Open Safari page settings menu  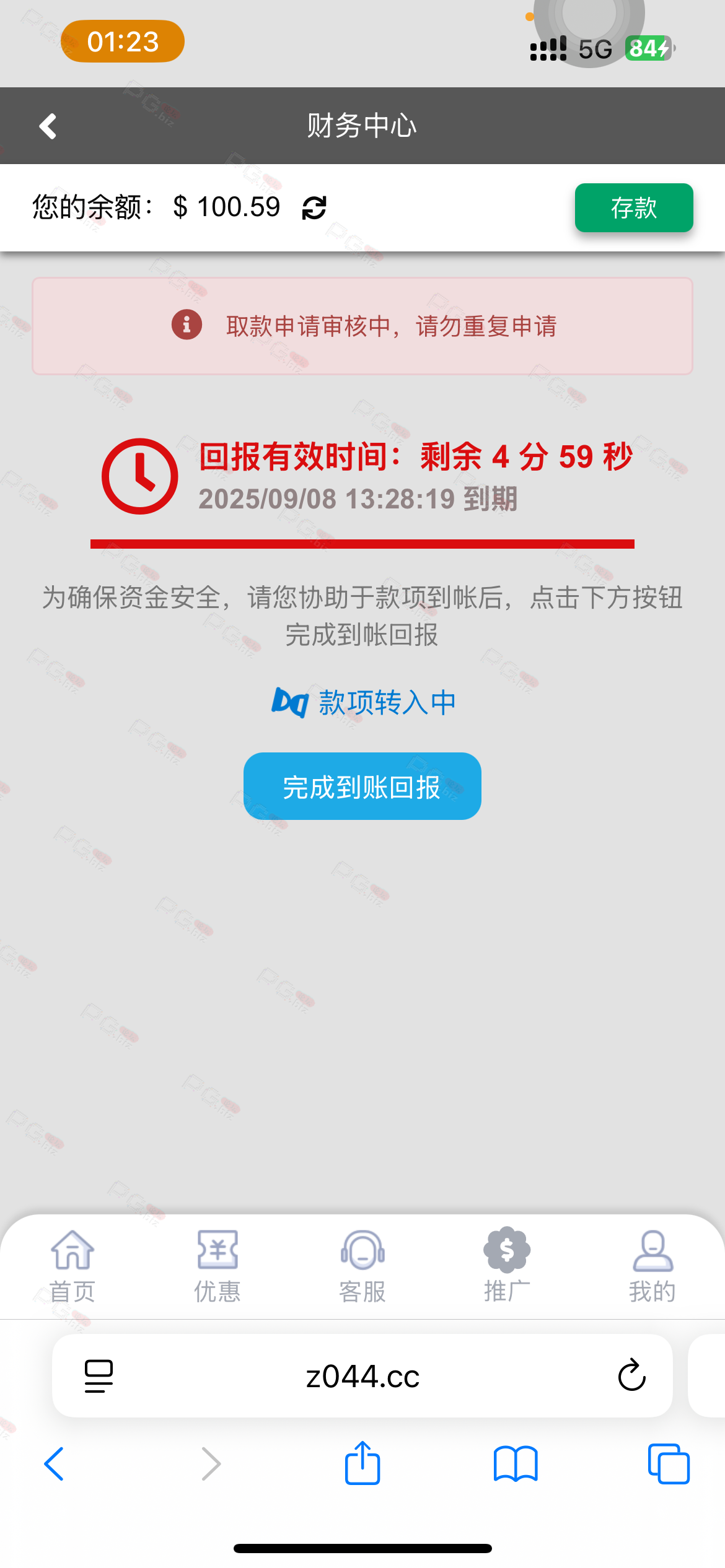pos(99,1376)
